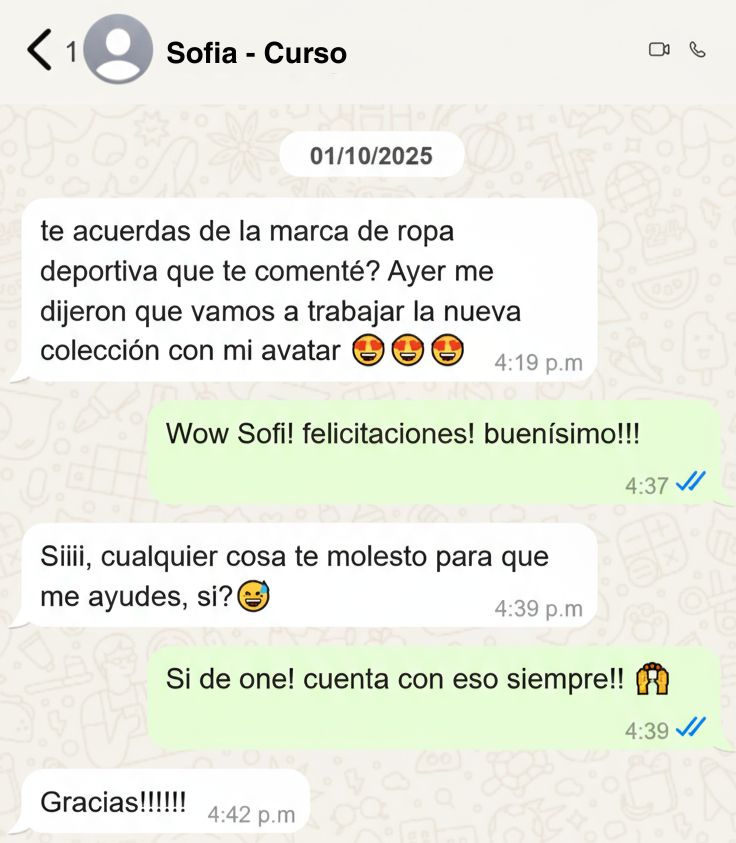Image resolution: width=736 pixels, height=843 pixels.
Task: Start a voice call with Sofia
Action: 698,49
